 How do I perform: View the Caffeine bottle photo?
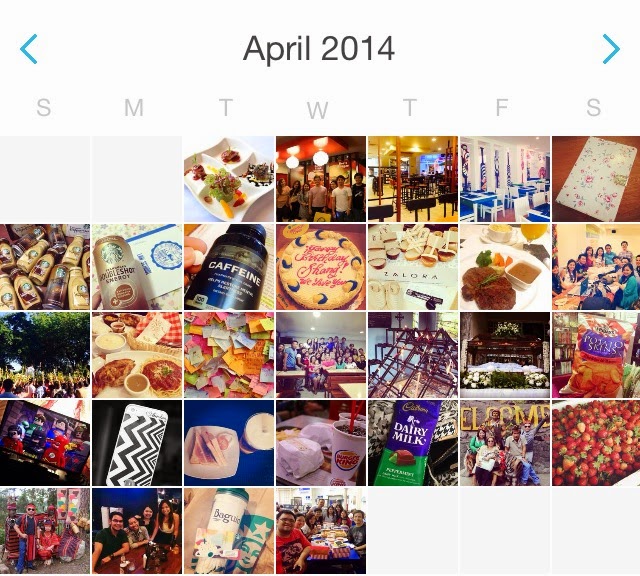click(x=229, y=267)
